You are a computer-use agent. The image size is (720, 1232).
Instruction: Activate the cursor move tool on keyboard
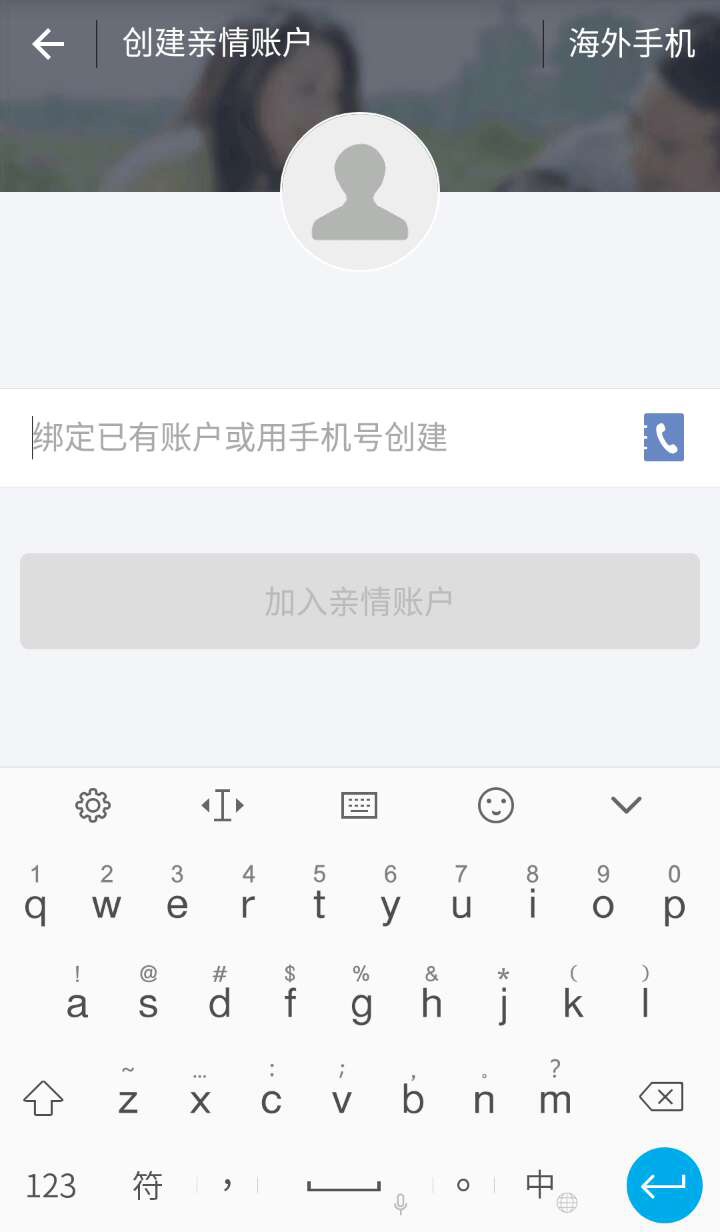point(222,804)
